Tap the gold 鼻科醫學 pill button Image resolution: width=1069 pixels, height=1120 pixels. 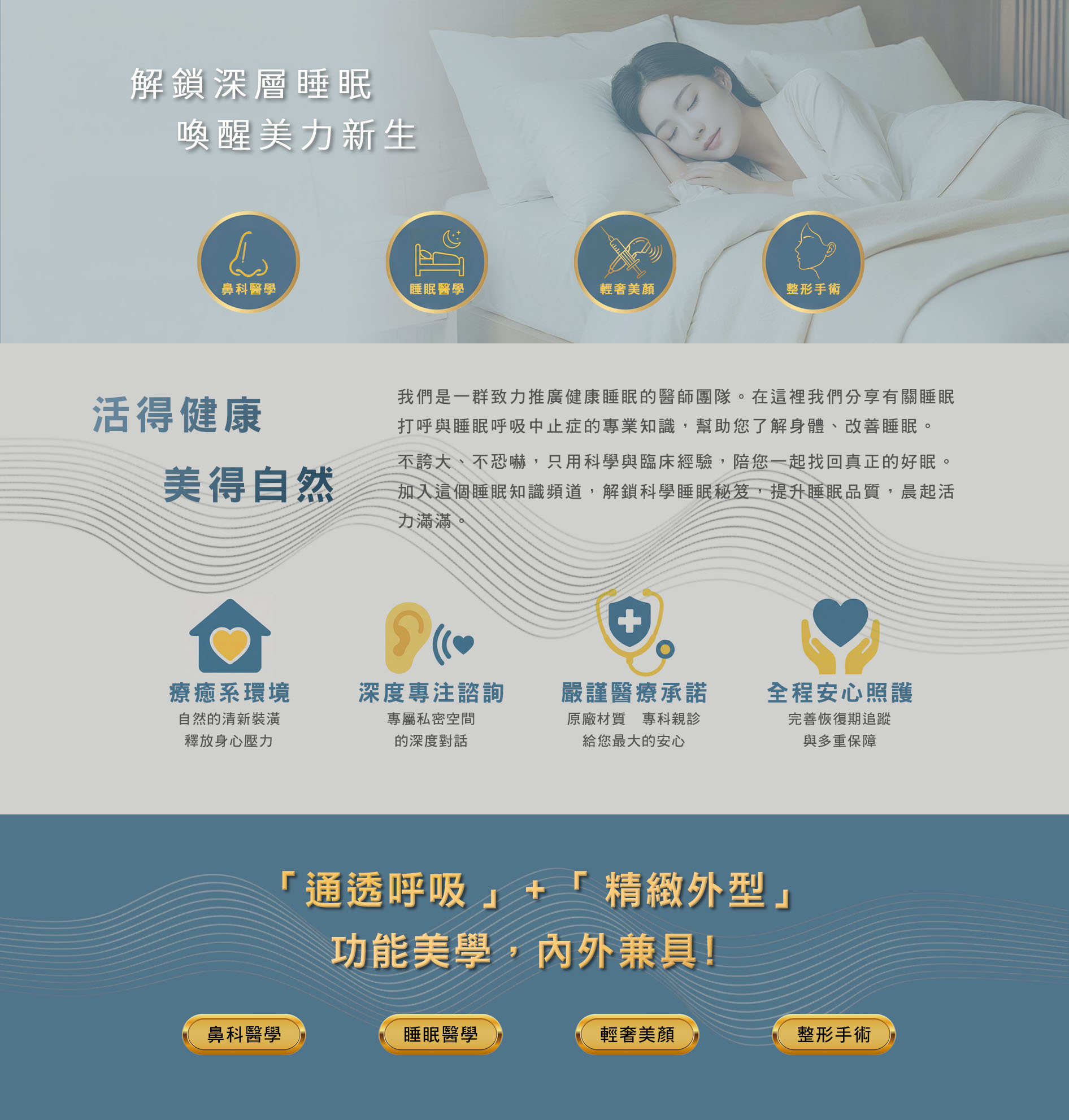(244, 1034)
